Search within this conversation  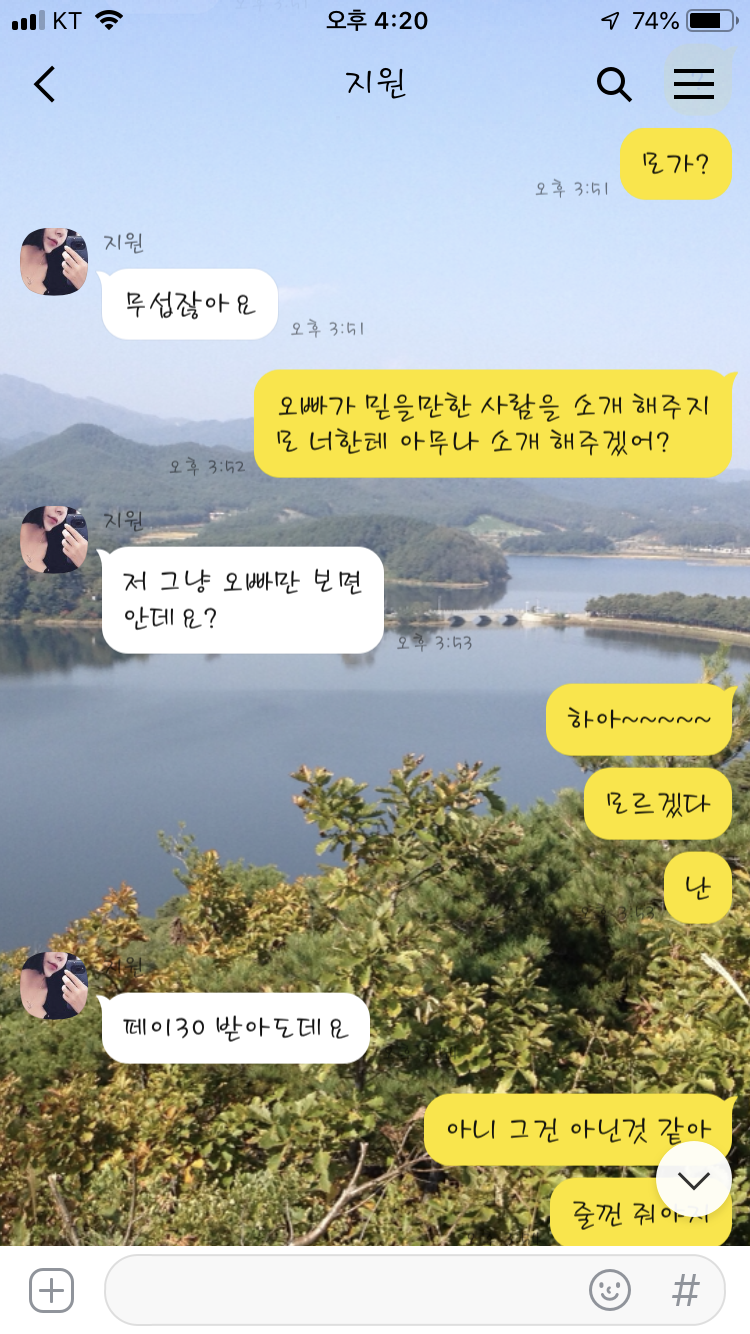614,85
